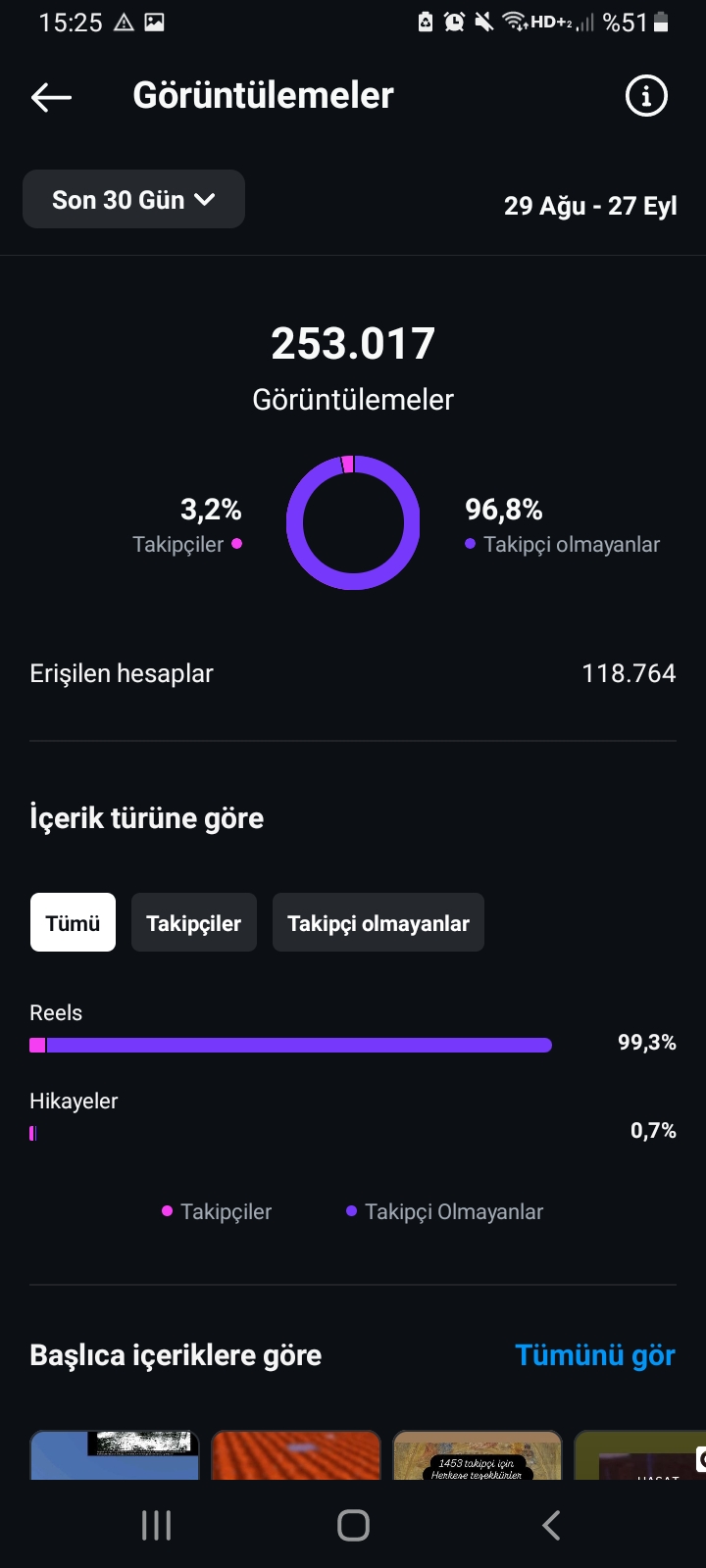Switch to Takipçi olmayanlar filter chip
The image size is (706, 1568).
(x=378, y=922)
